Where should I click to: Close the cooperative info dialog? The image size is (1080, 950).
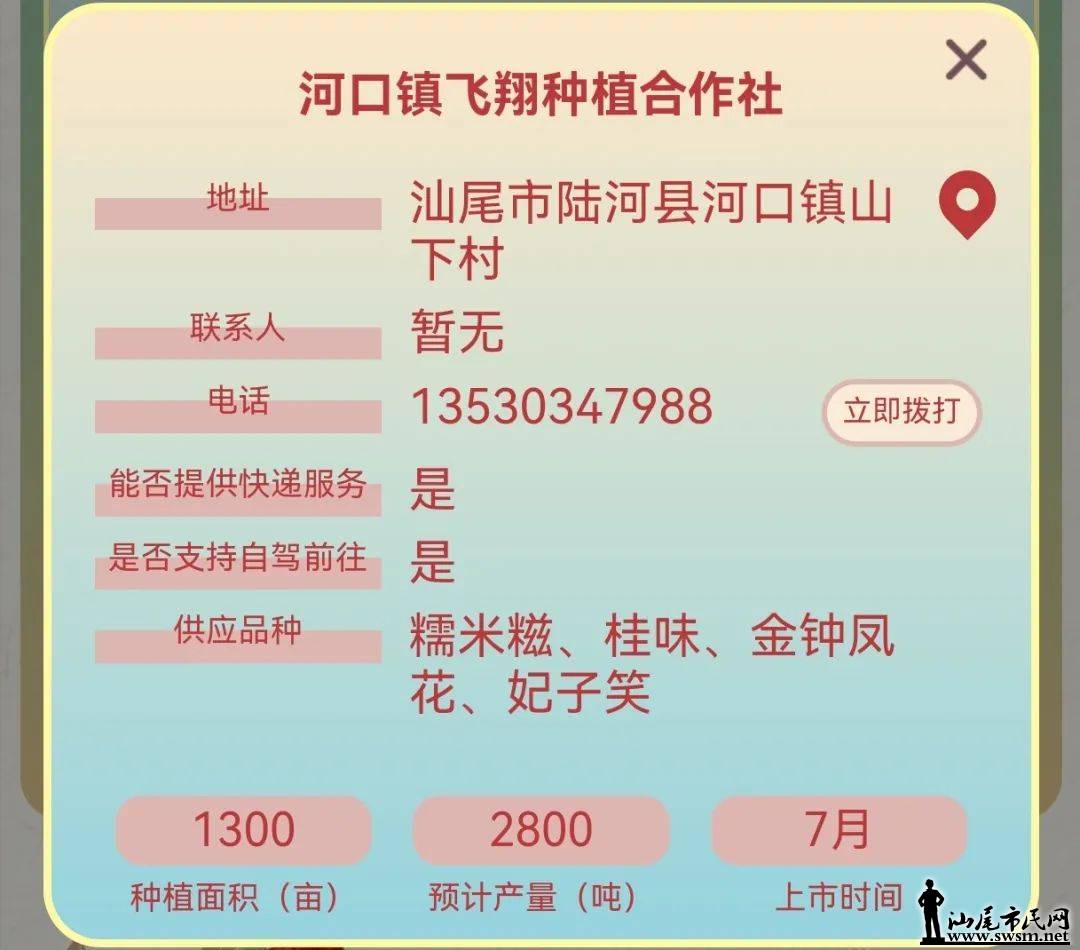click(x=966, y=61)
